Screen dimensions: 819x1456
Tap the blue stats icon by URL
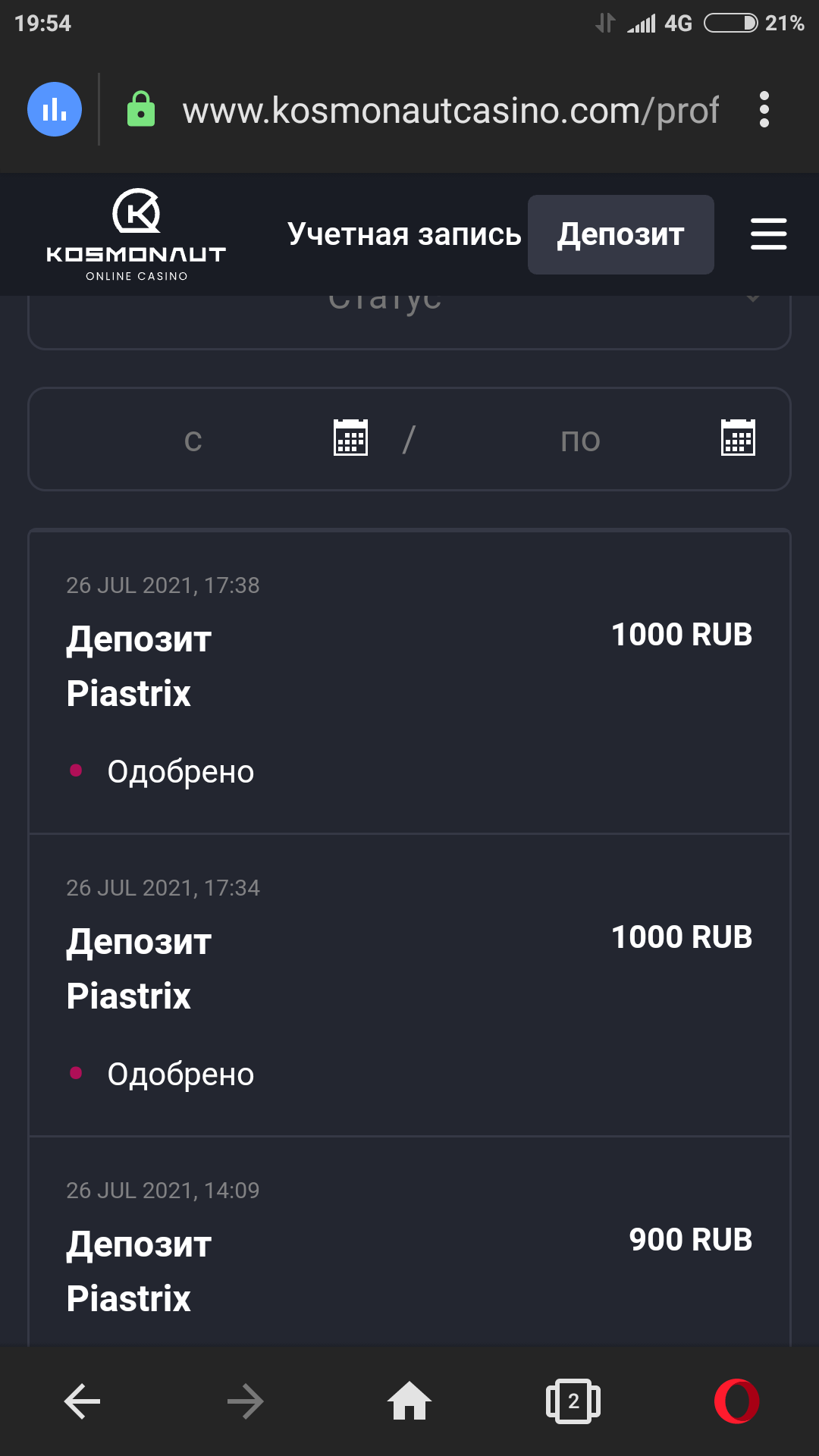(x=55, y=110)
